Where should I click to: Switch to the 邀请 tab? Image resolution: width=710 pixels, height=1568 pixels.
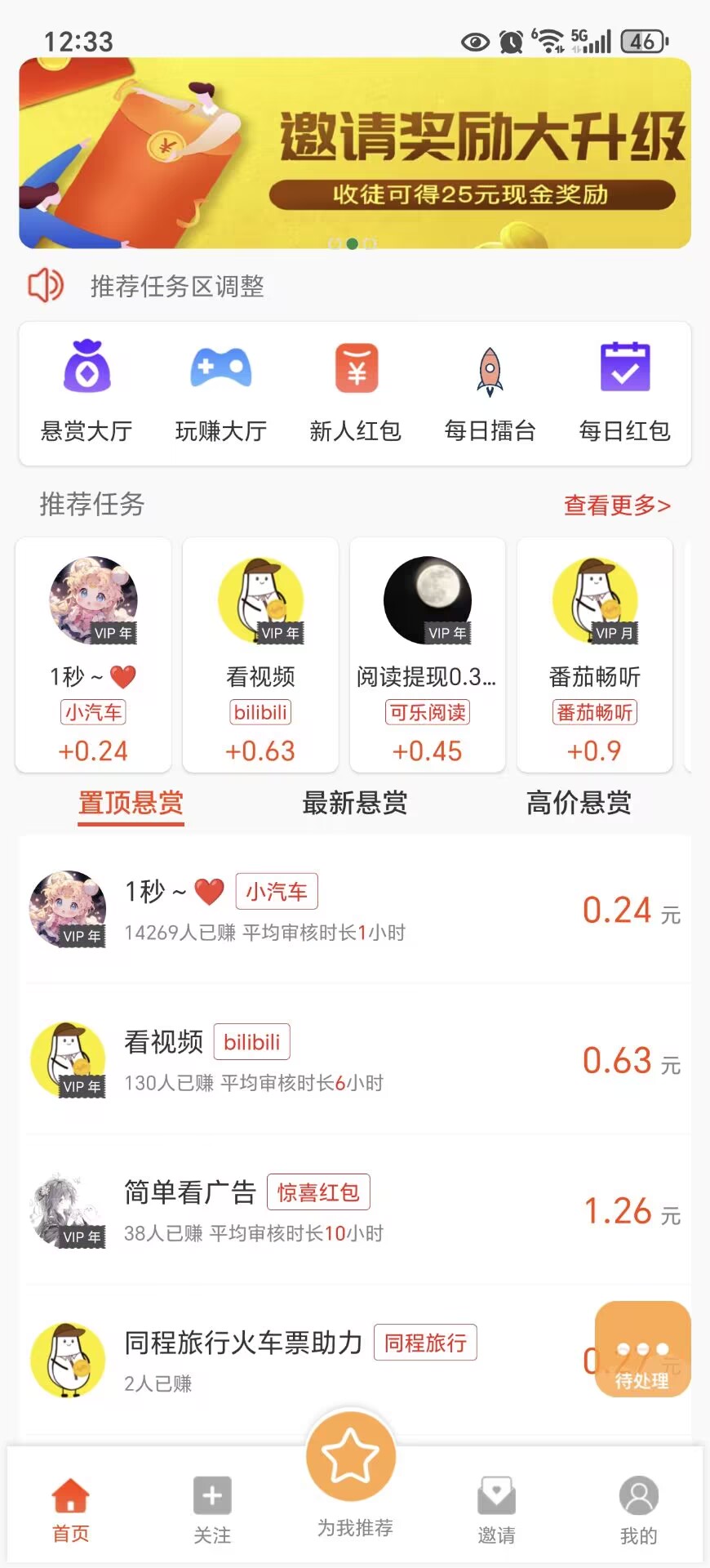coord(496,1509)
